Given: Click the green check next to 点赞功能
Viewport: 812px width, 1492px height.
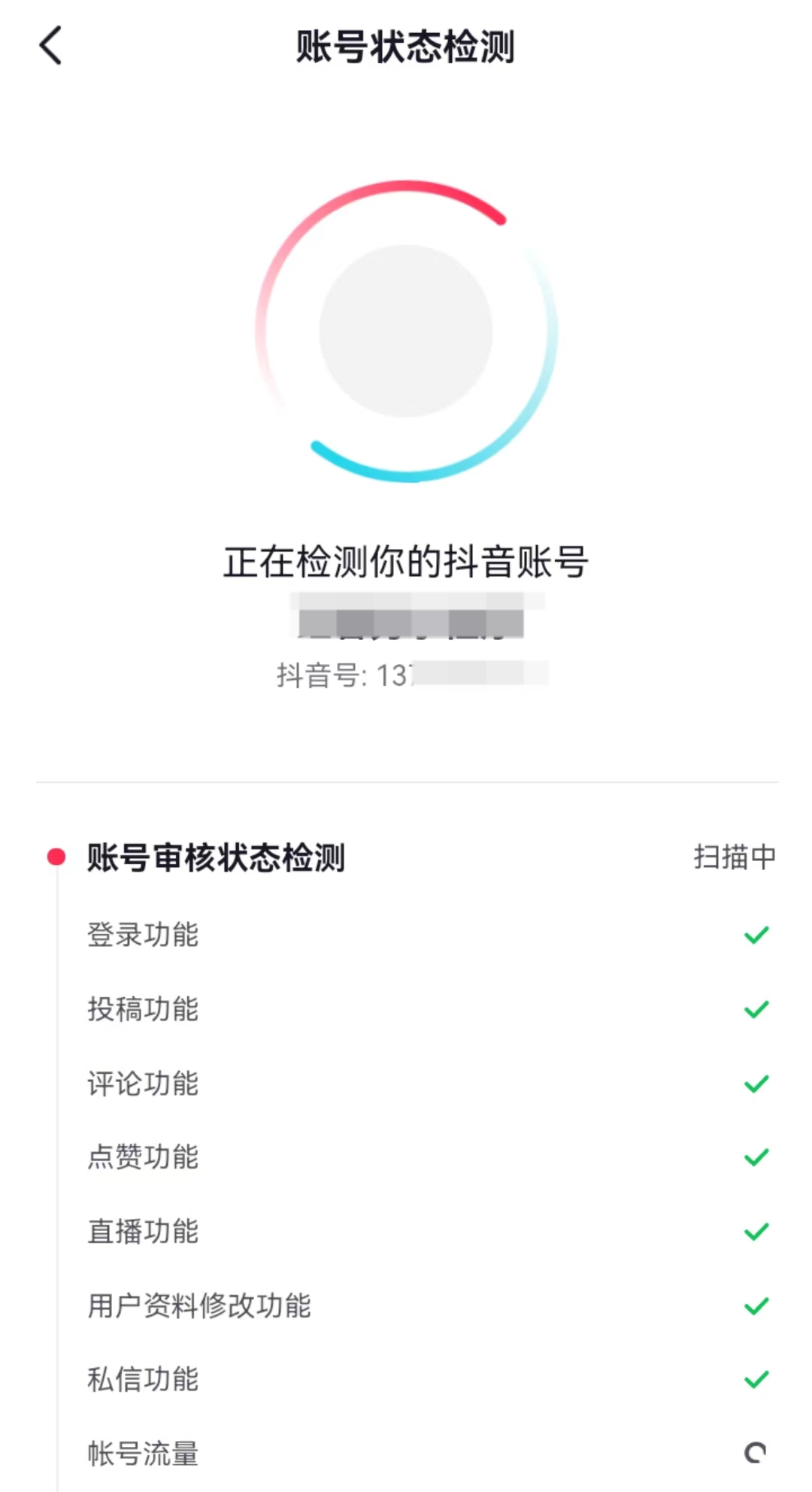Looking at the screenshot, I should tap(756, 1157).
